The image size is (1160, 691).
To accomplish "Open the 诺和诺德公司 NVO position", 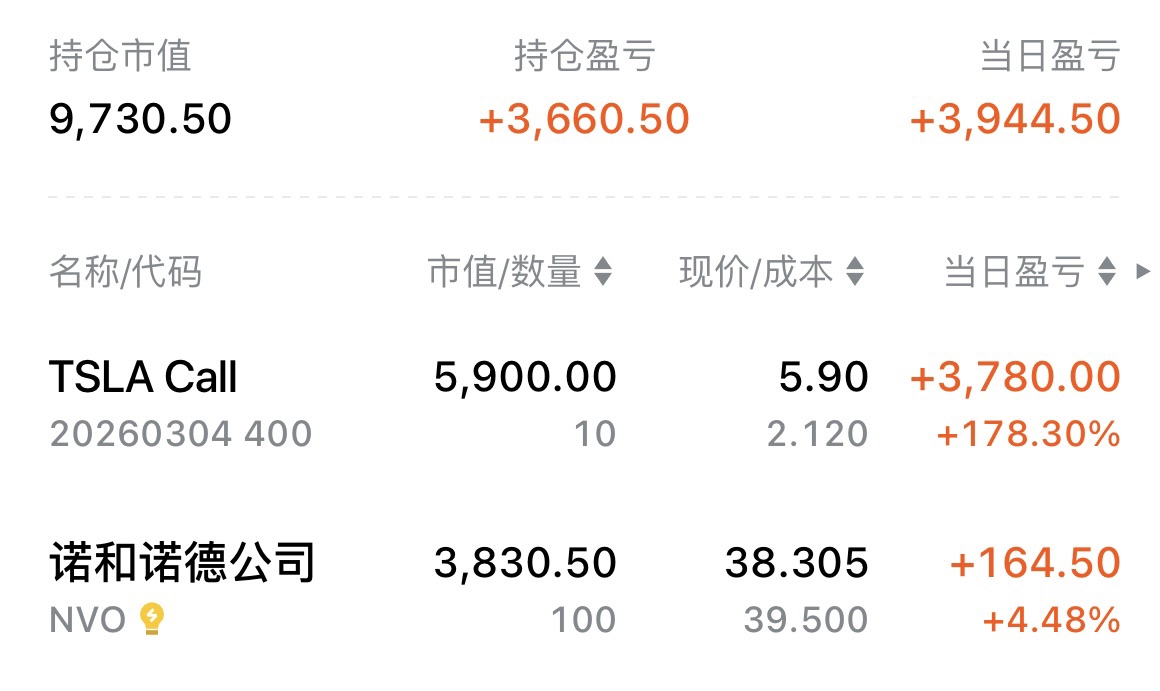I will pyautogui.click(x=182, y=564).
